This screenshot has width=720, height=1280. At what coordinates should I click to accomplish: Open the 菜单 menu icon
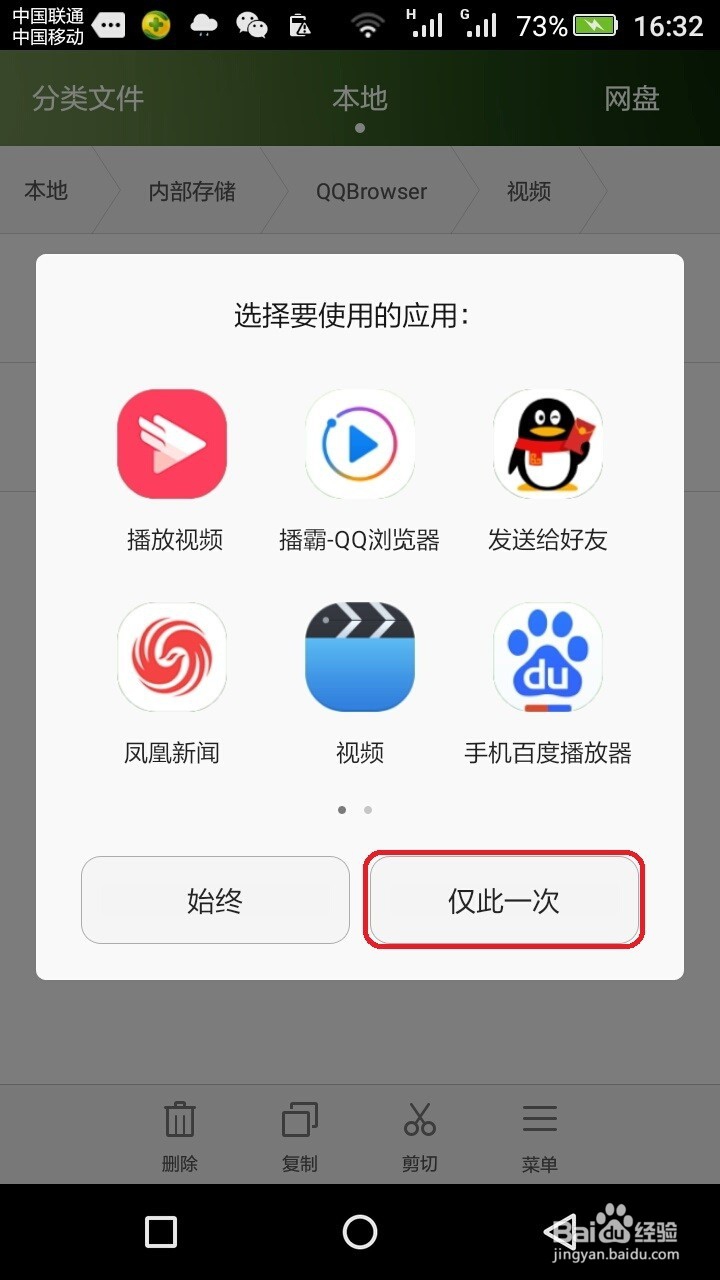point(539,1121)
